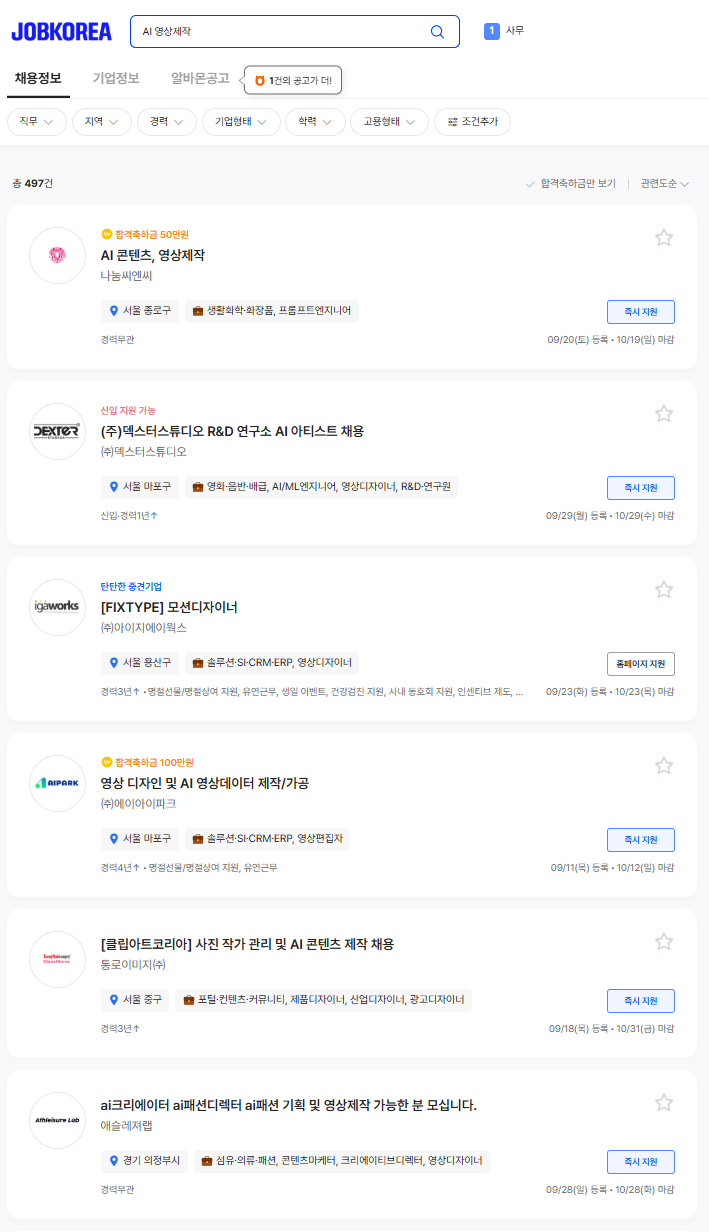Open the 지역 filter dropdown
The image size is (709, 1232).
pos(102,122)
